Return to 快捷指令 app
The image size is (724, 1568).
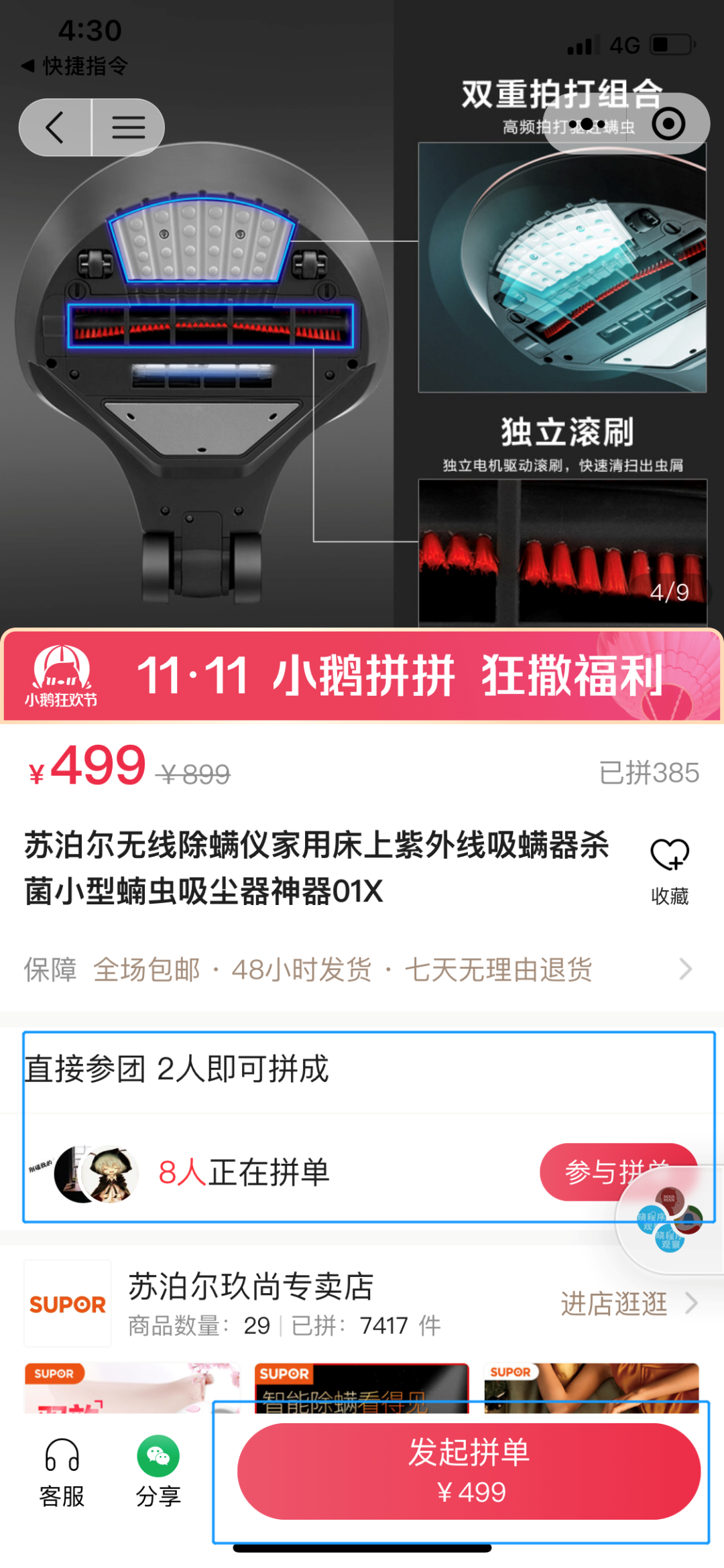[x=74, y=66]
